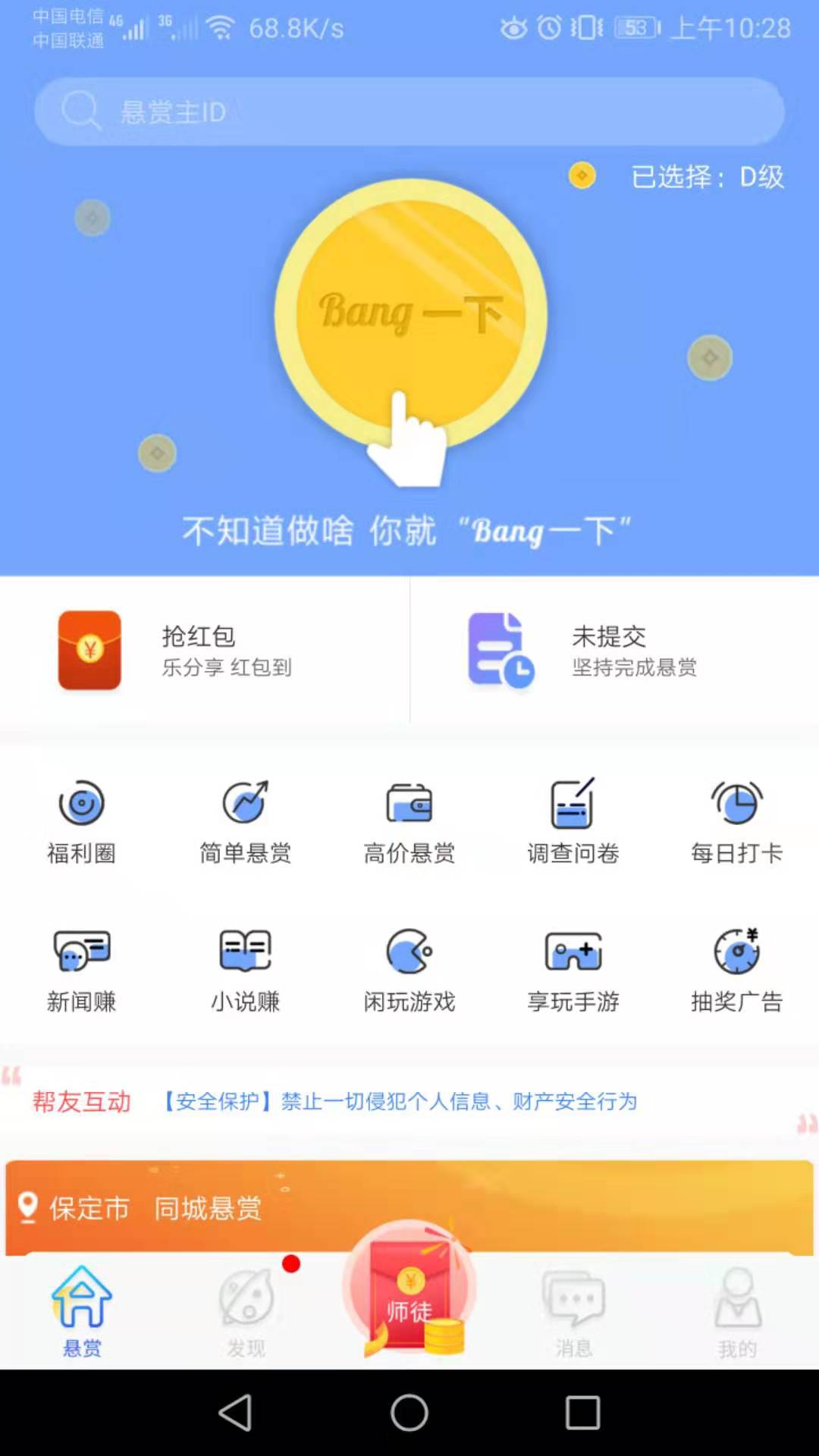Tap the 悬赏主ID search field
819x1456 pixels.
(x=409, y=111)
